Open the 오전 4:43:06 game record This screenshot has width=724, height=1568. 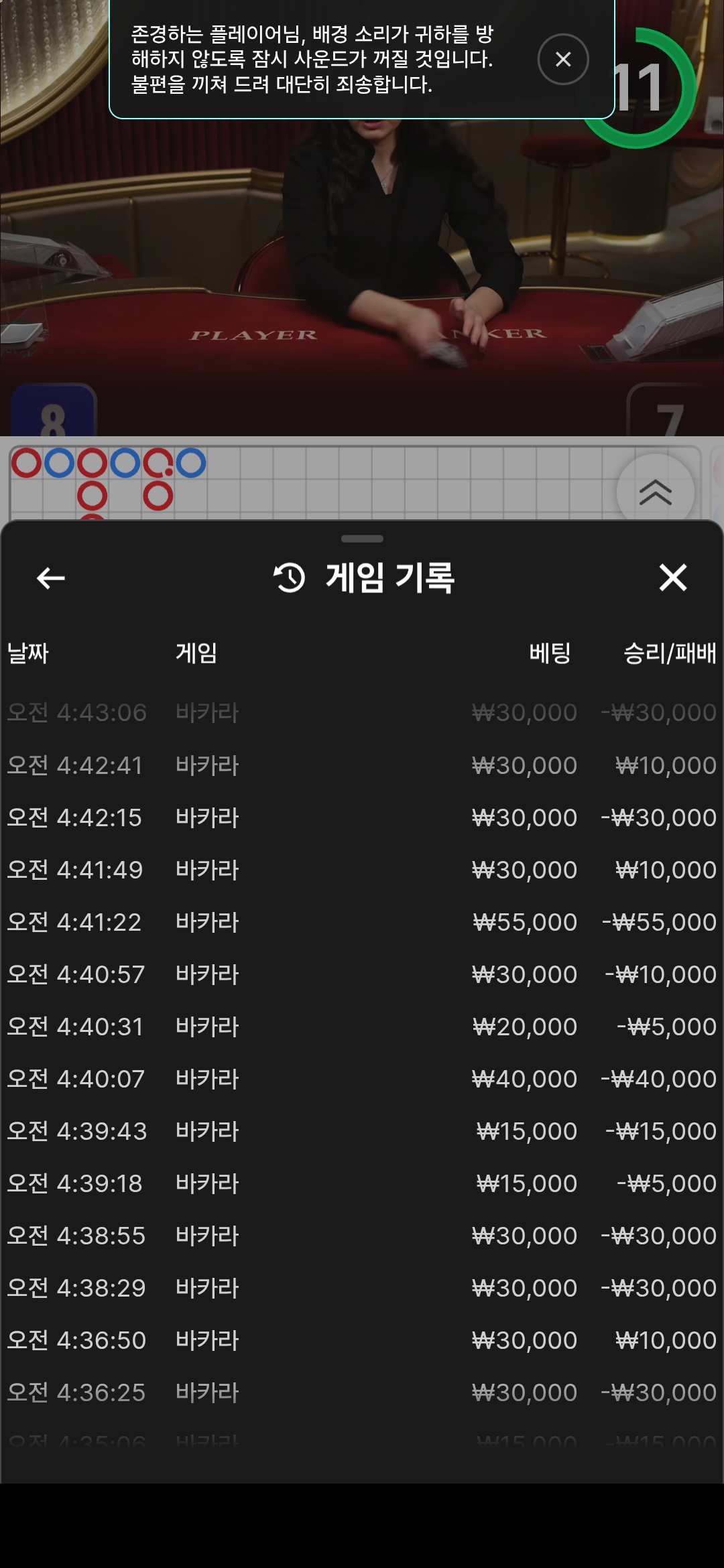362,712
